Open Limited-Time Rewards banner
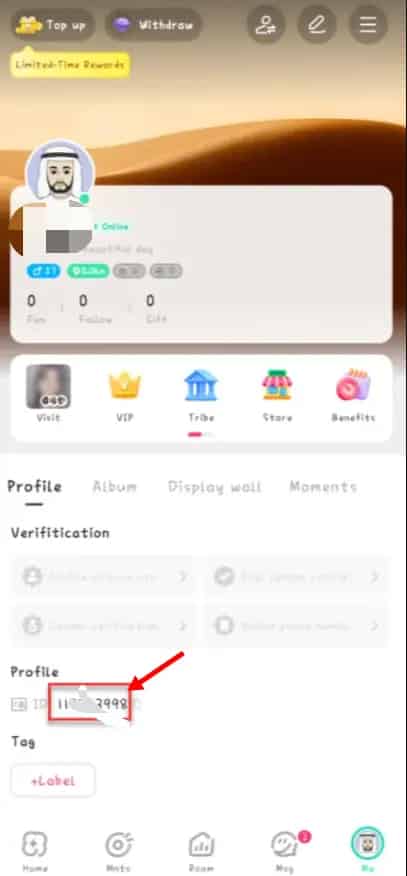 (70, 65)
